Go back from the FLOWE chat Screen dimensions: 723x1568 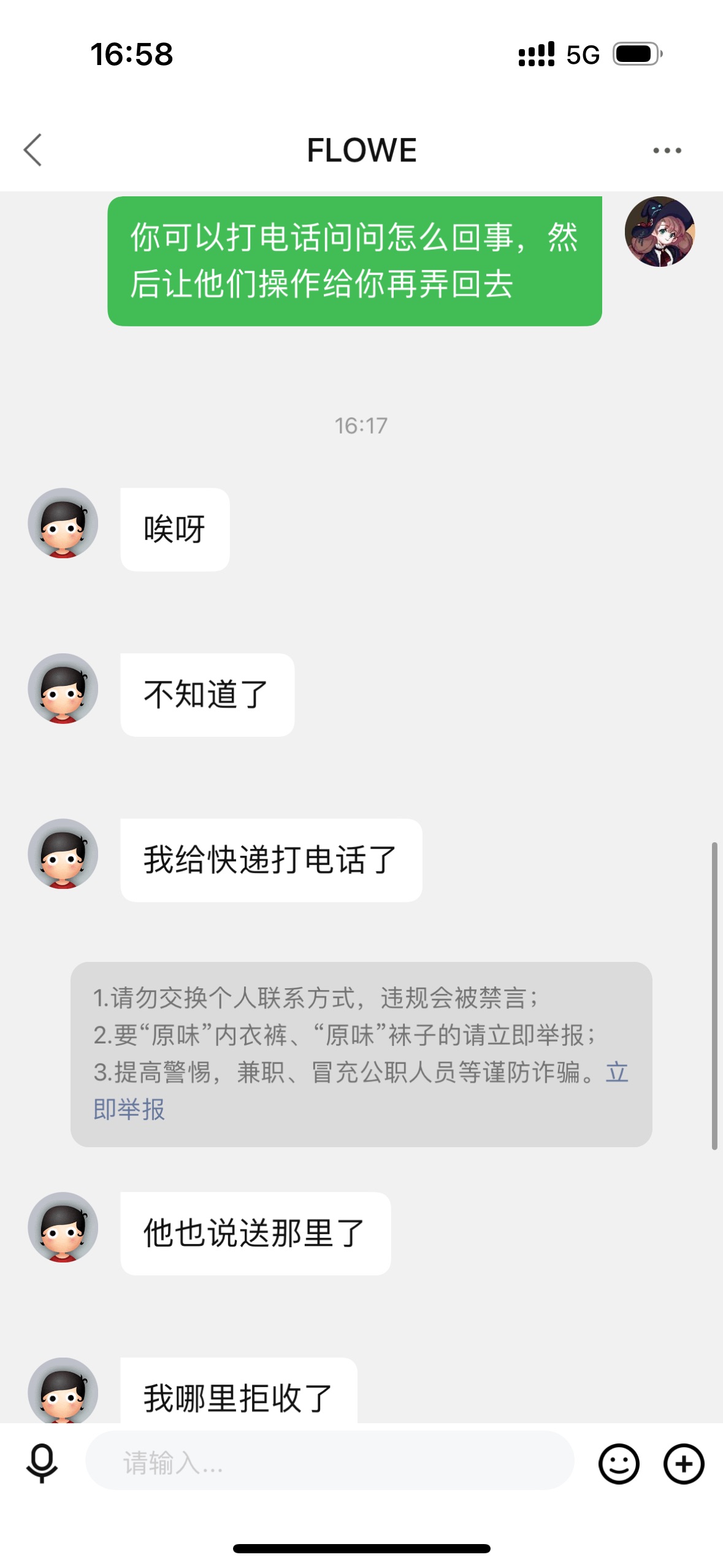click(33, 150)
